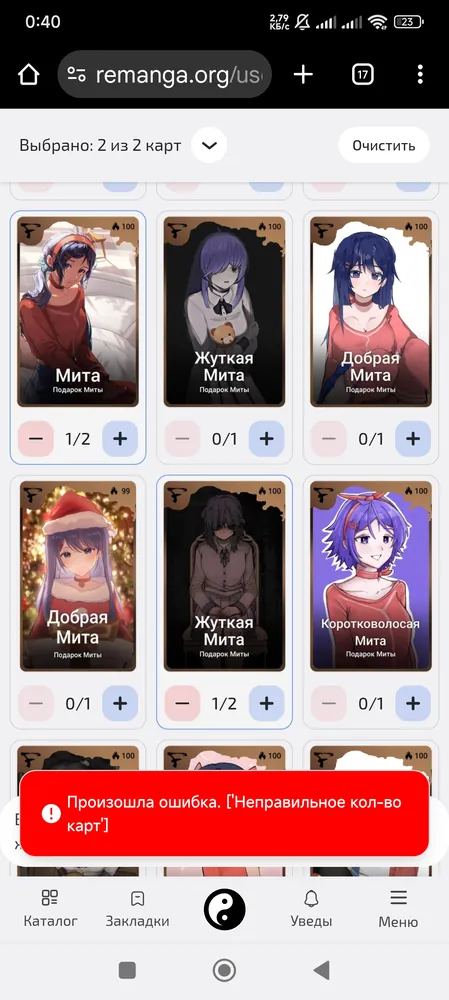Open the Меню tab

pyautogui.click(x=399, y=909)
